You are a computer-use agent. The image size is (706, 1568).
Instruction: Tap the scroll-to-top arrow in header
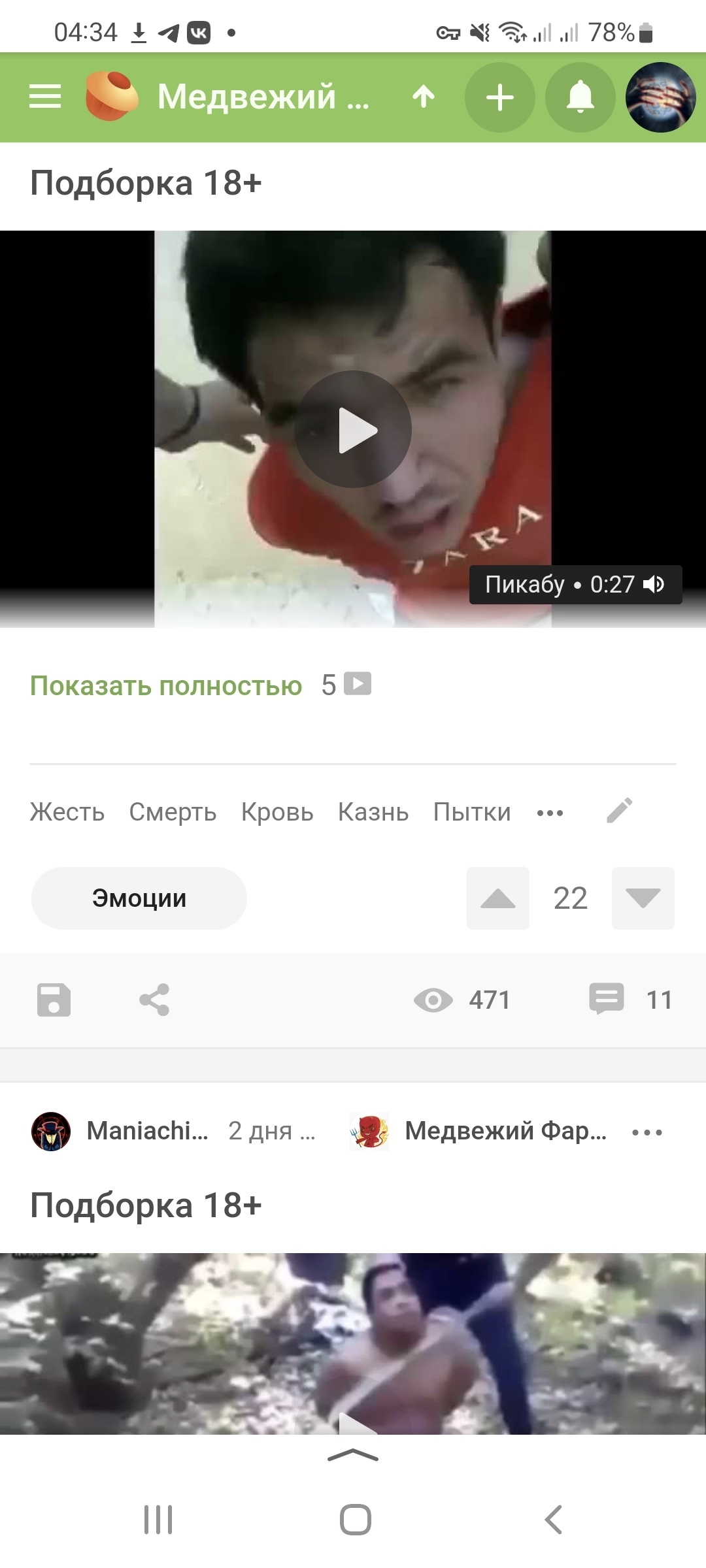pos(424,97)
